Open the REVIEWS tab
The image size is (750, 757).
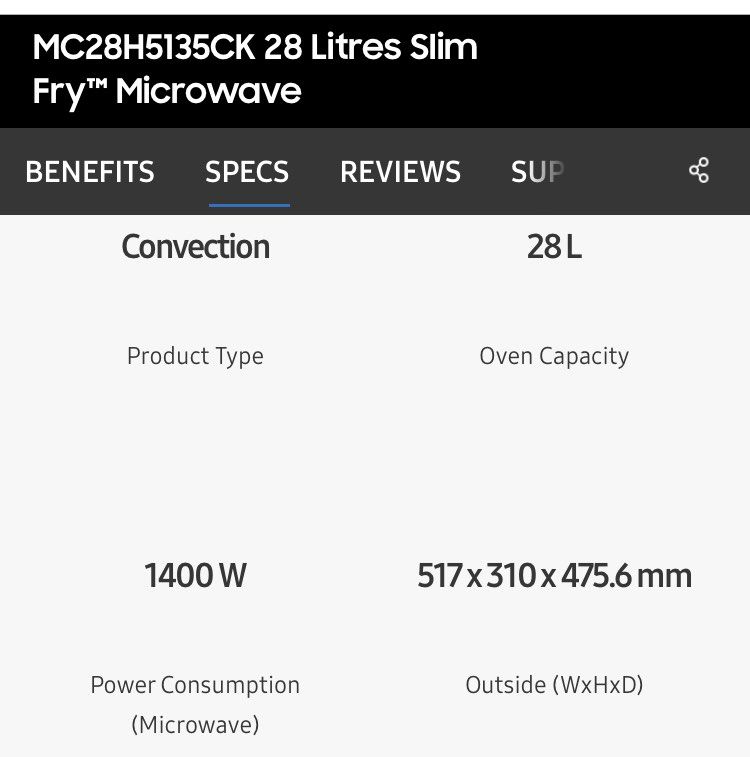400,172
